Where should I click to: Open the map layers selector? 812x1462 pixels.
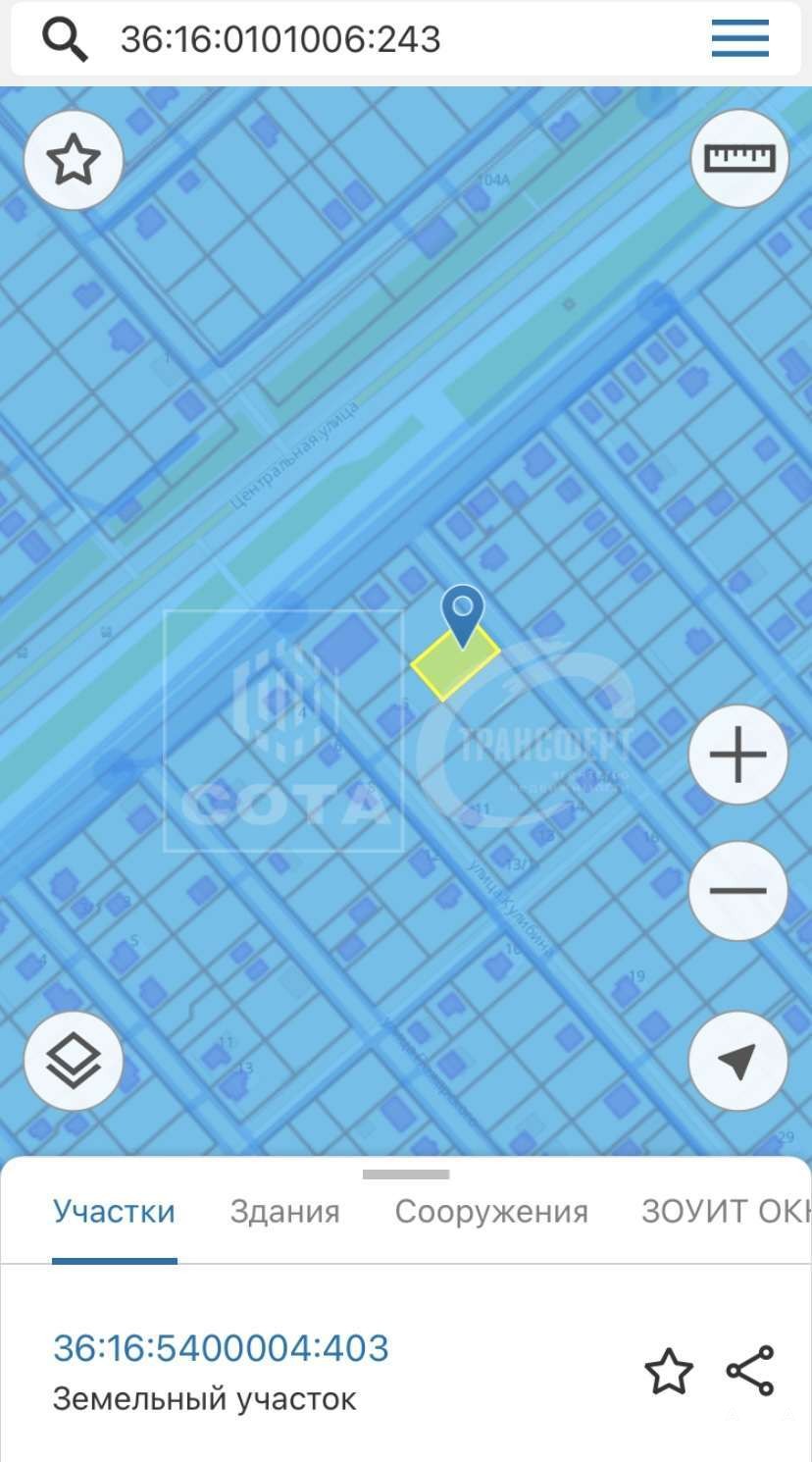click(74, 1062)
